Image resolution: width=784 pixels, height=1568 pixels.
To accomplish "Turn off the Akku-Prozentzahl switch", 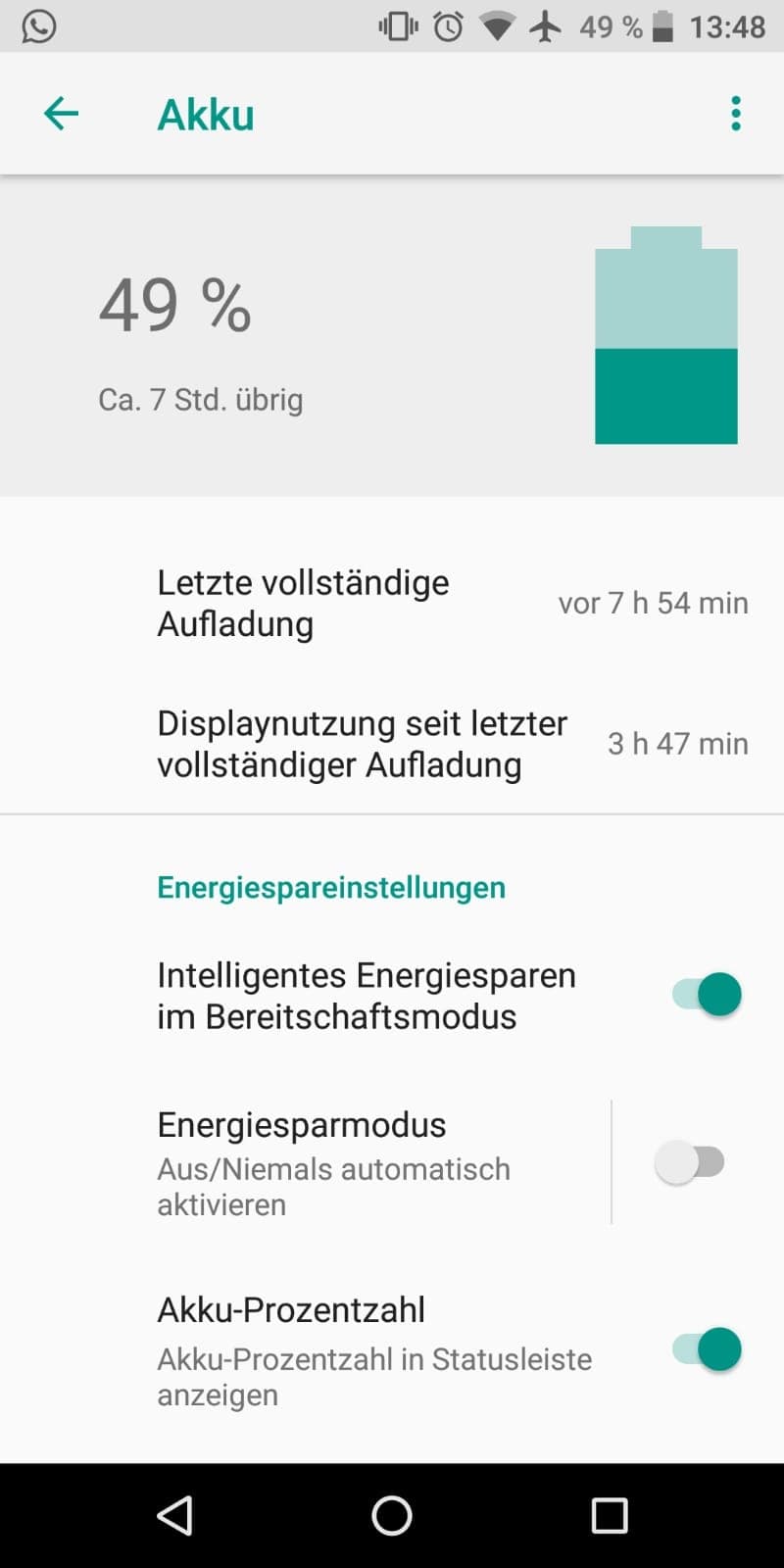I will coord(707,1349).
